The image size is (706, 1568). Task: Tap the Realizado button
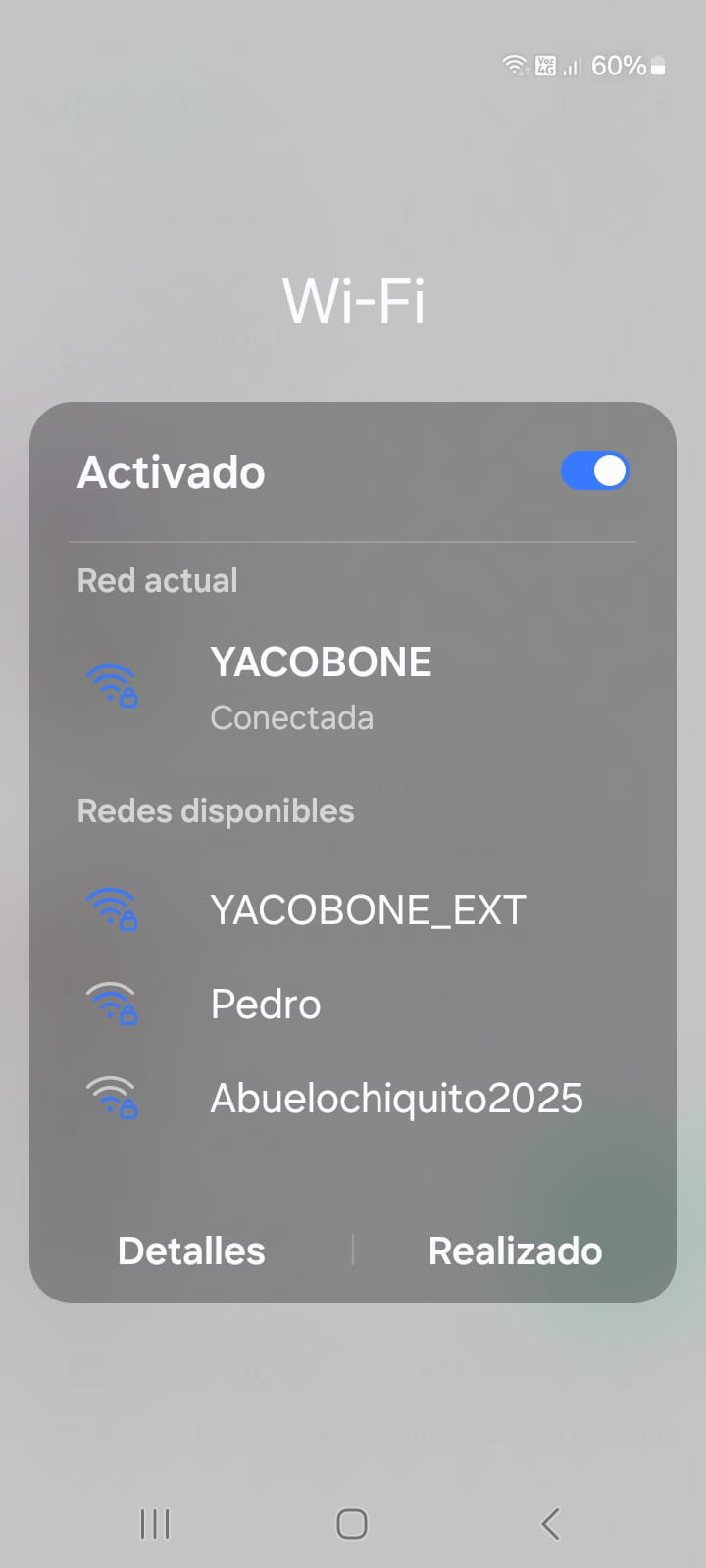(515, 1250)
